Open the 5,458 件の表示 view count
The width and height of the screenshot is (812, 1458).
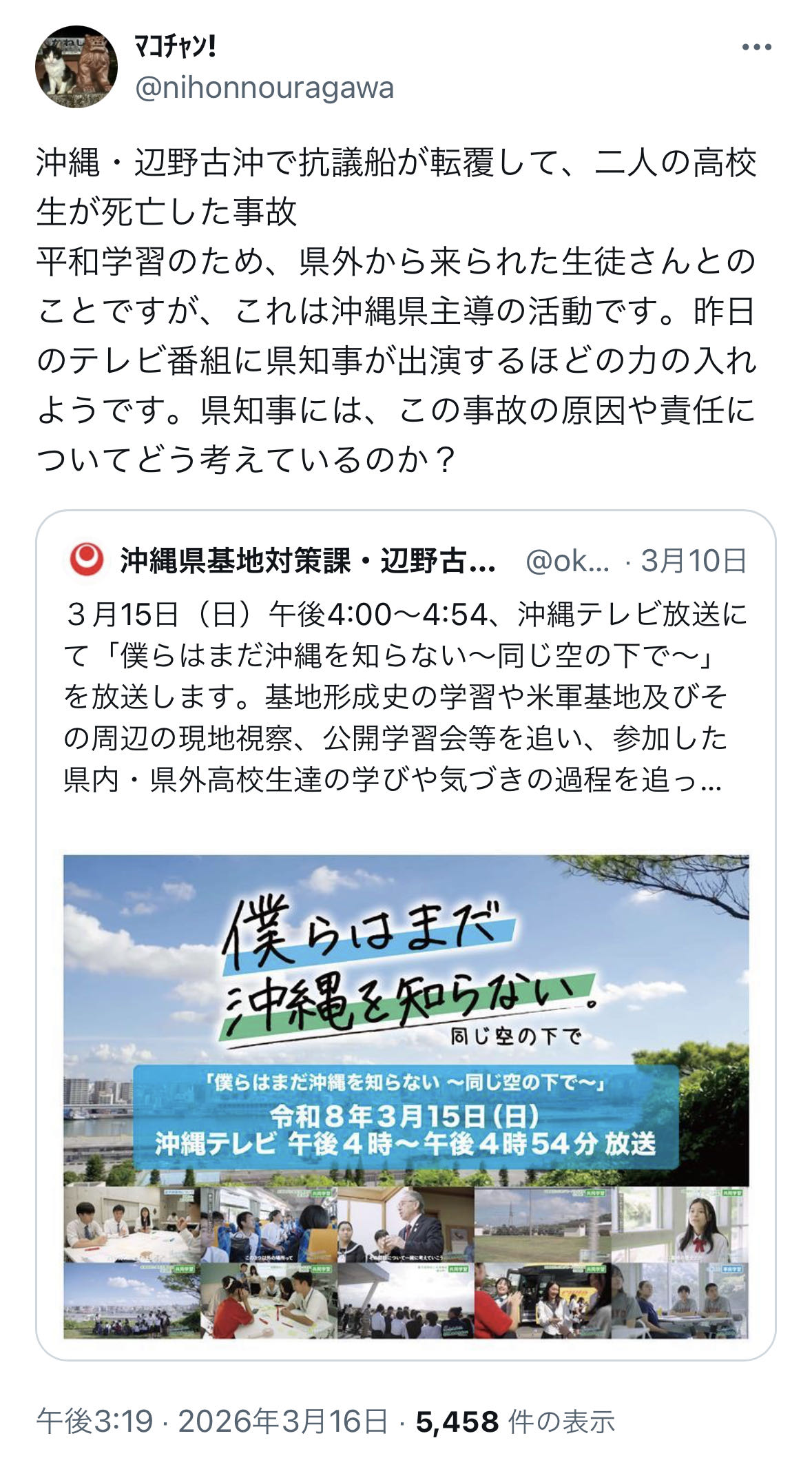pyautogui.click(x=515, y=1421)
